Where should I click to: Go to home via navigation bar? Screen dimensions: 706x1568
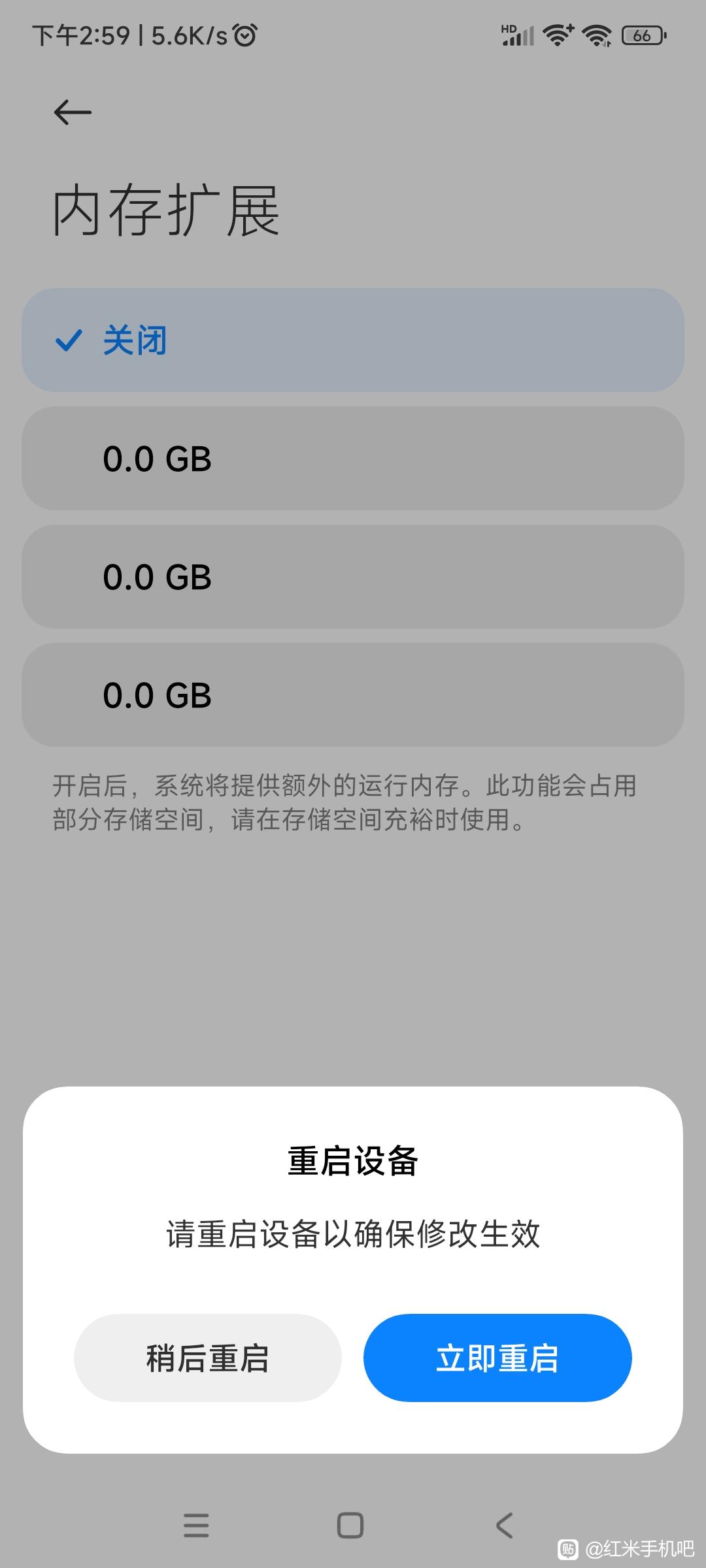coord(350,1526)
